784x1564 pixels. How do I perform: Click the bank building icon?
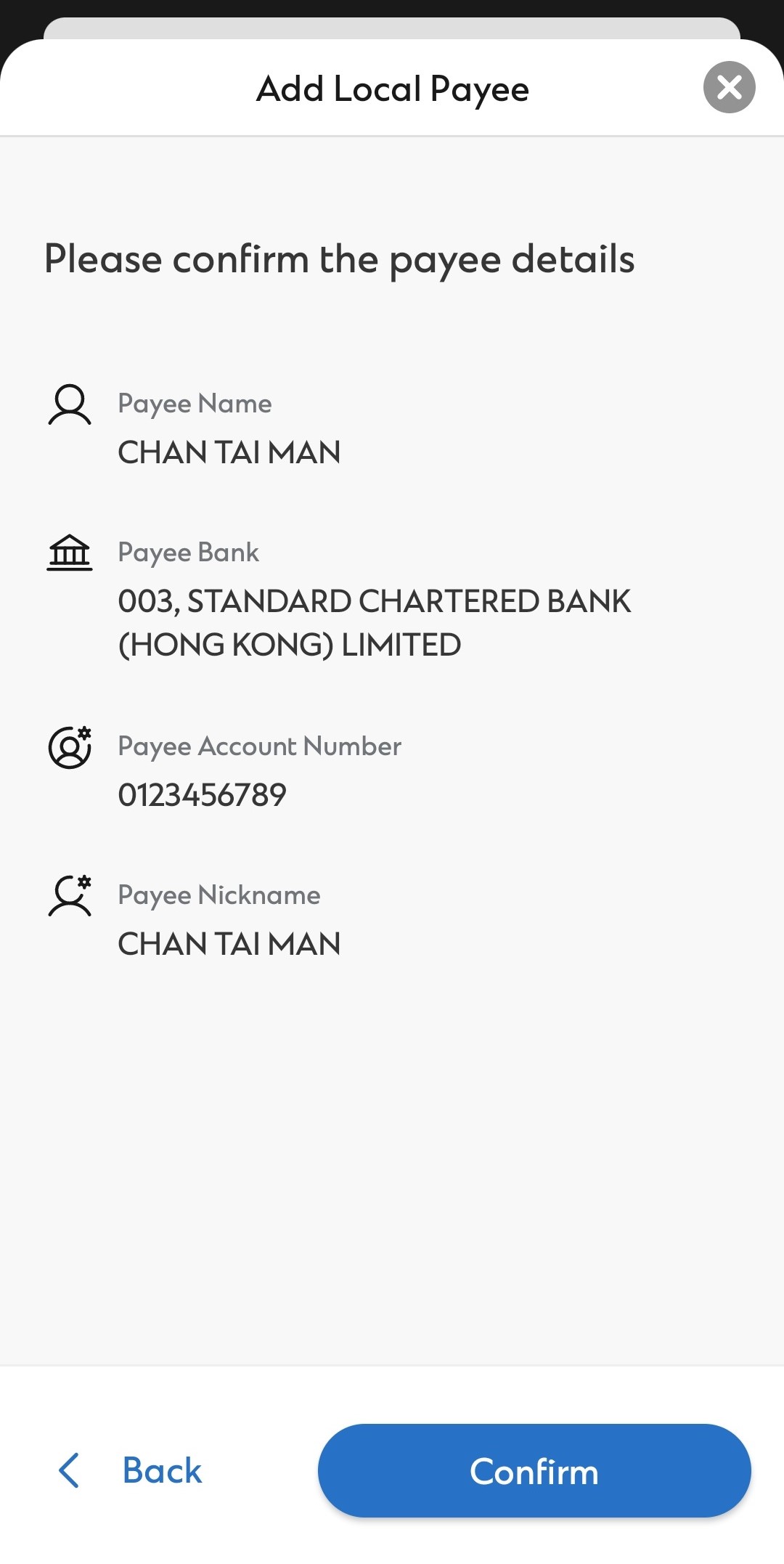click(x=70, y=553)
